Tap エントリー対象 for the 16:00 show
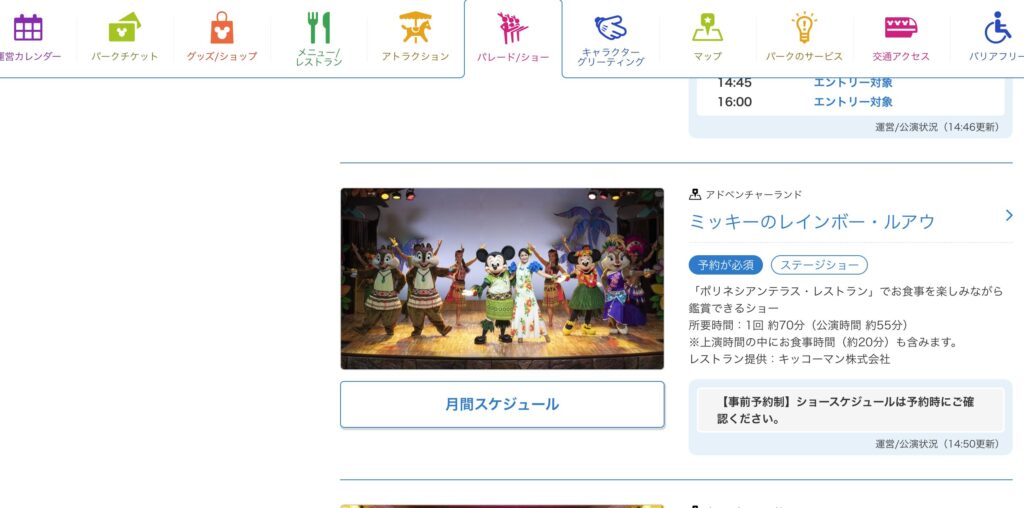 point(853,102)
